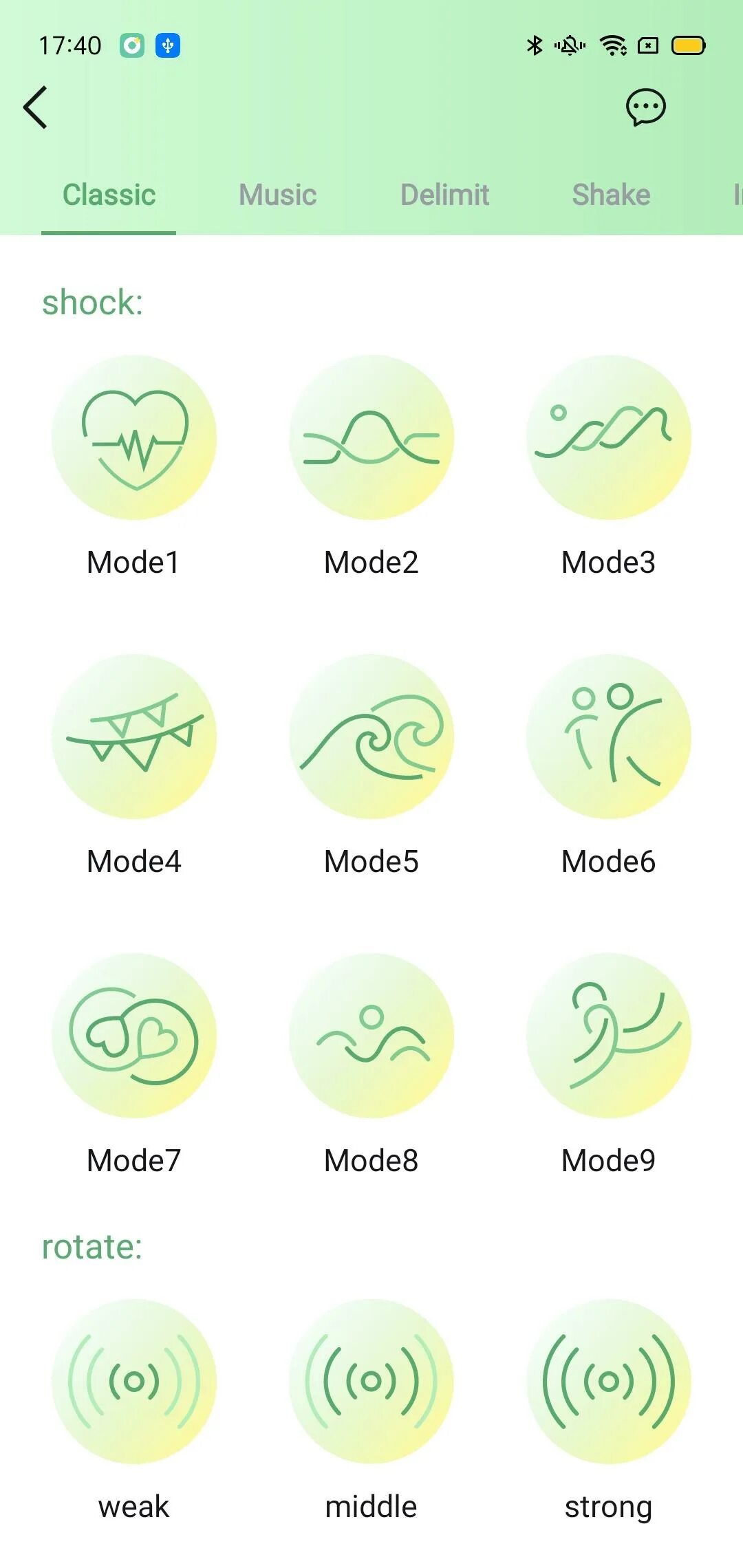Set rotate to middle
The width and height of the screenshot is (743, 1568).
(x=371, y=1381)
